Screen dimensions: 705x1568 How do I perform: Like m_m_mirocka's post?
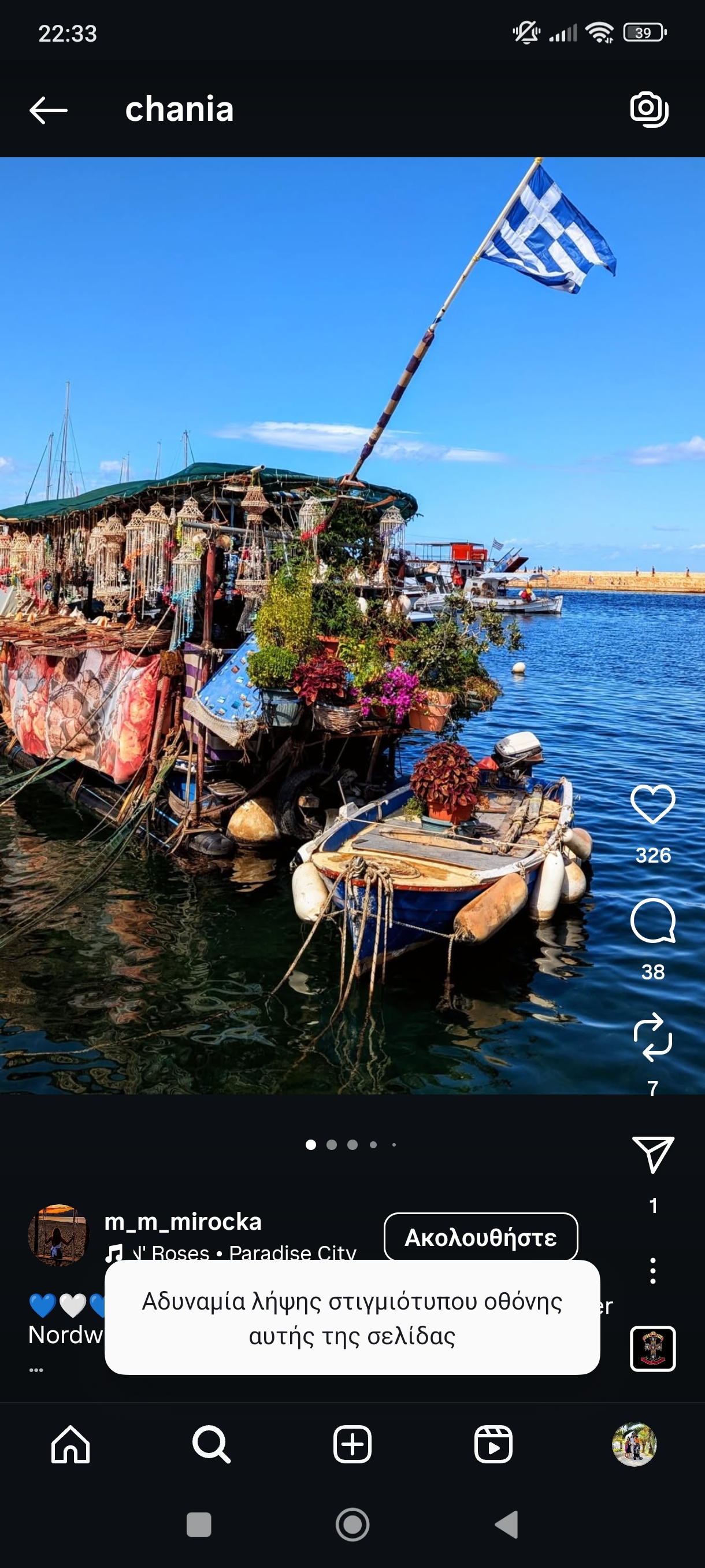[x=652, y=804]
